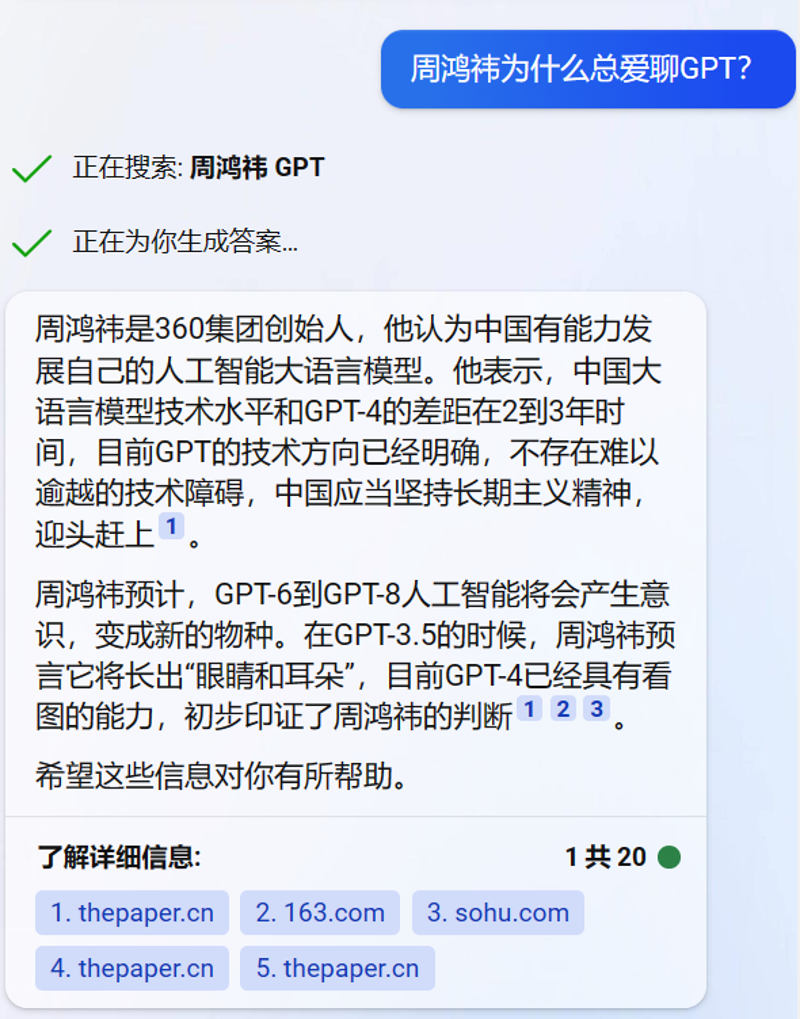The image size is (800, 1019).
Task: Tap citation 2 after 周鸿祎的判断
Action: click(x=563, y=709)
